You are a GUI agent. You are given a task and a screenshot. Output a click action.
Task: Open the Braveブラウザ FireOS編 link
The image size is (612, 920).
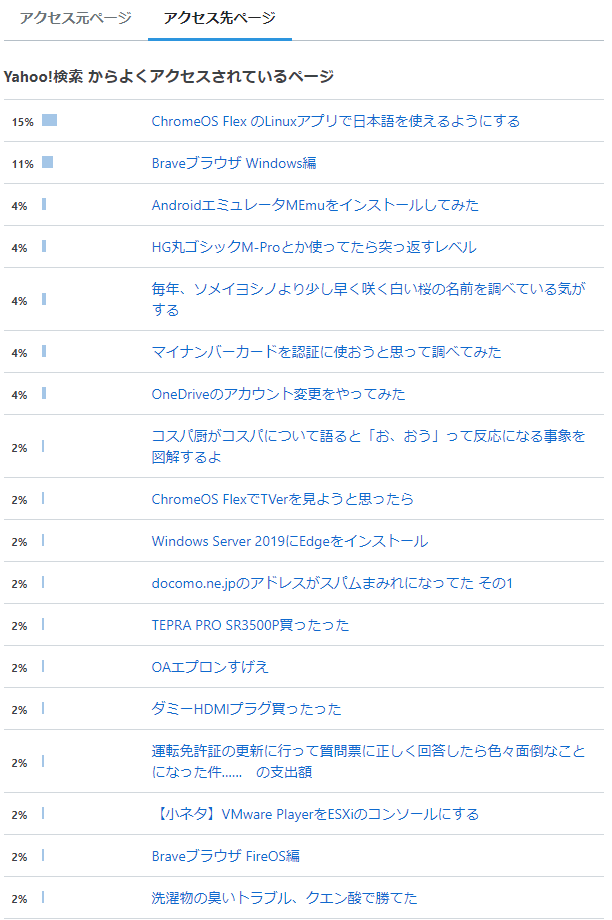click(225, 856)
